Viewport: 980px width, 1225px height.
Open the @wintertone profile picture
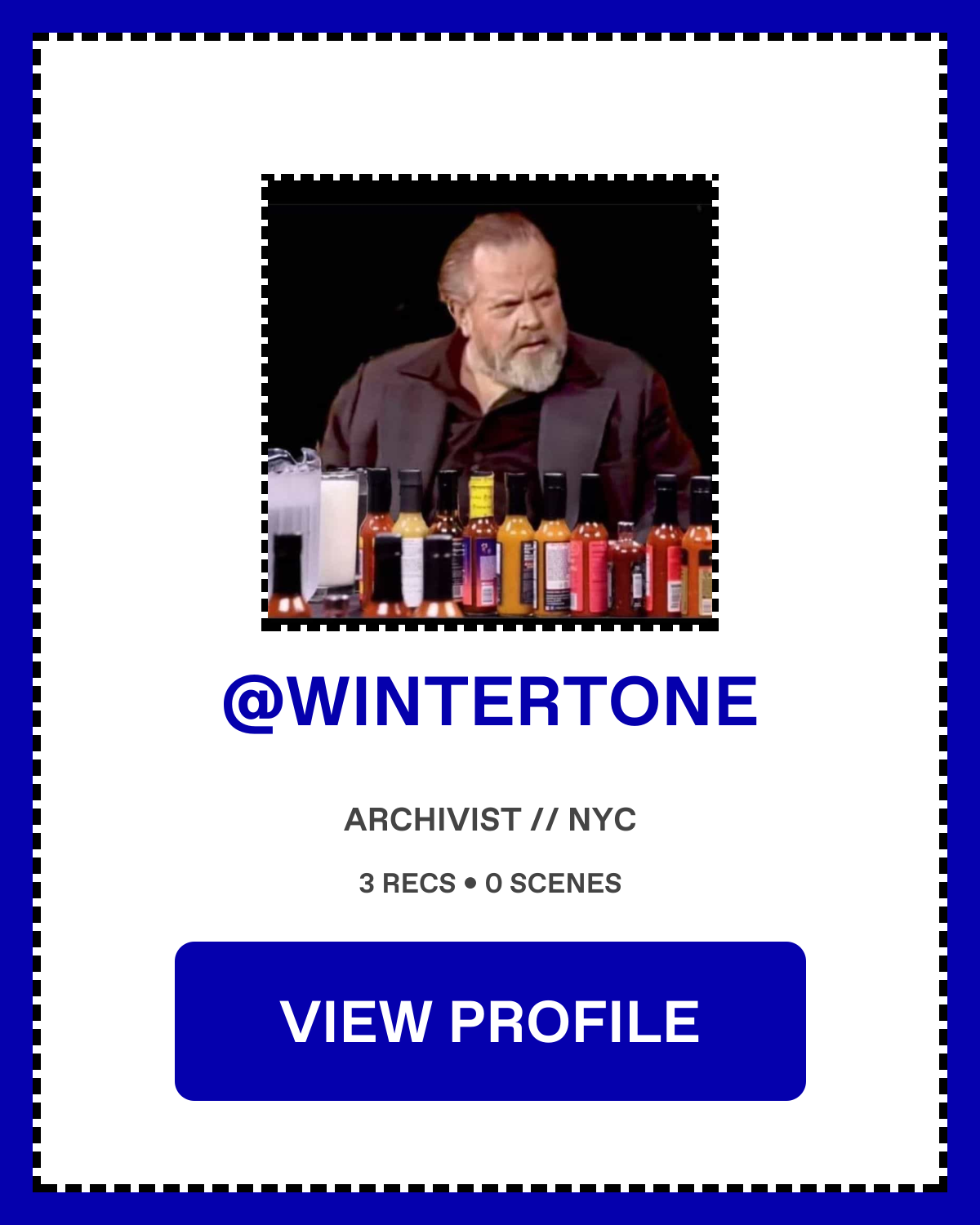490,403
